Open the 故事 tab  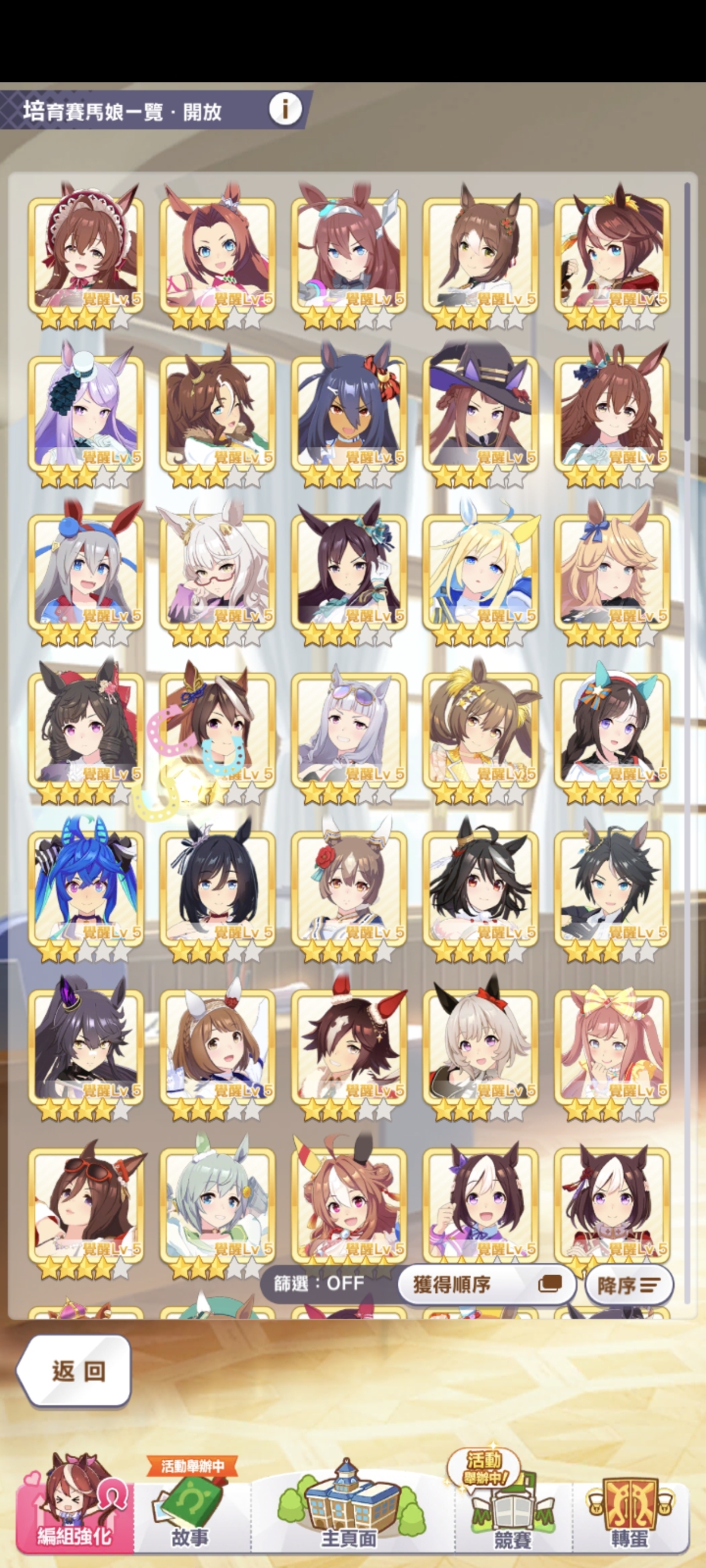pyautogui.click(x=191, y=1509)
